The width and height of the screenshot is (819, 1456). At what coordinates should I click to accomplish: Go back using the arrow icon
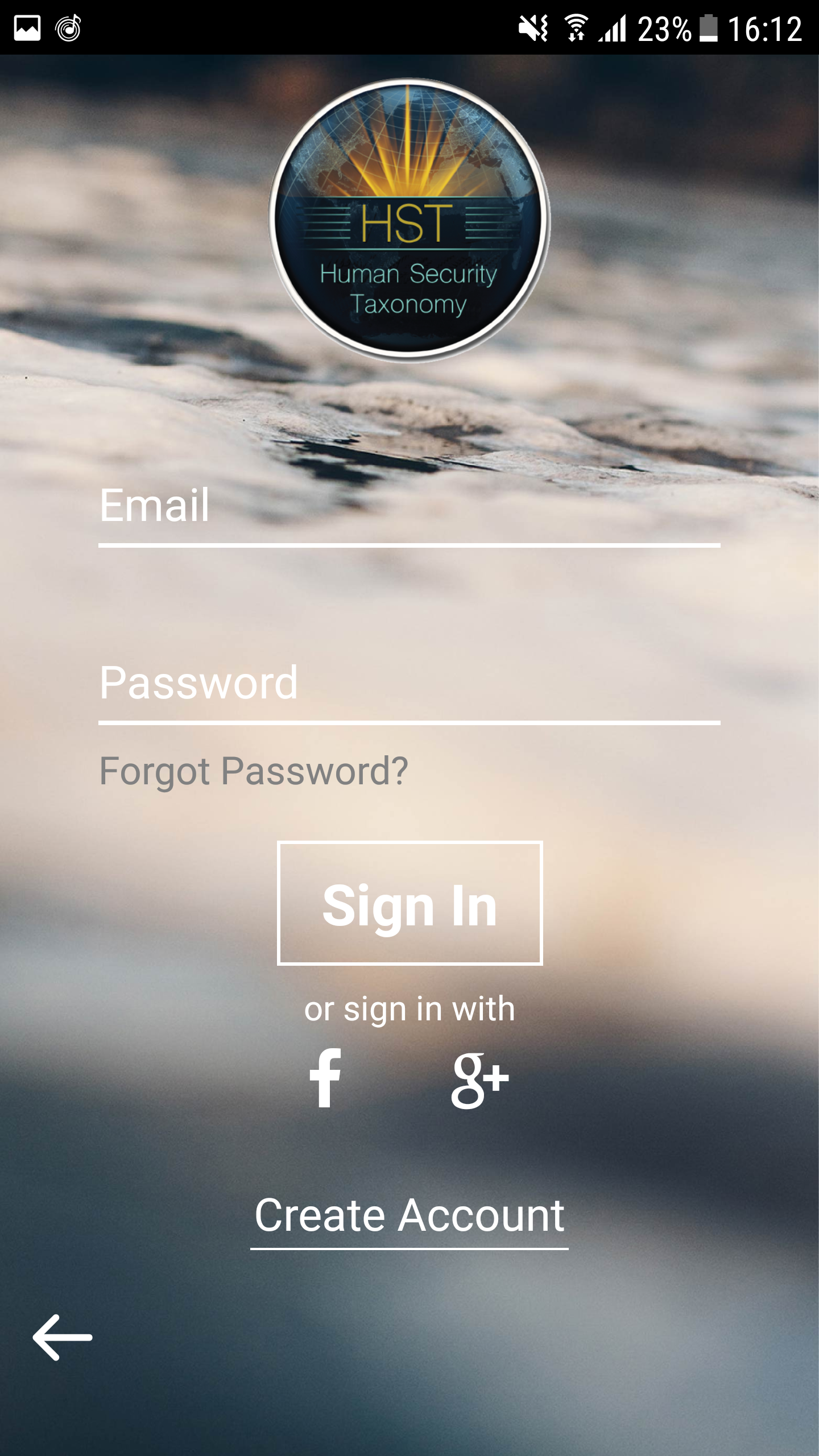(x=63, y=1338)
